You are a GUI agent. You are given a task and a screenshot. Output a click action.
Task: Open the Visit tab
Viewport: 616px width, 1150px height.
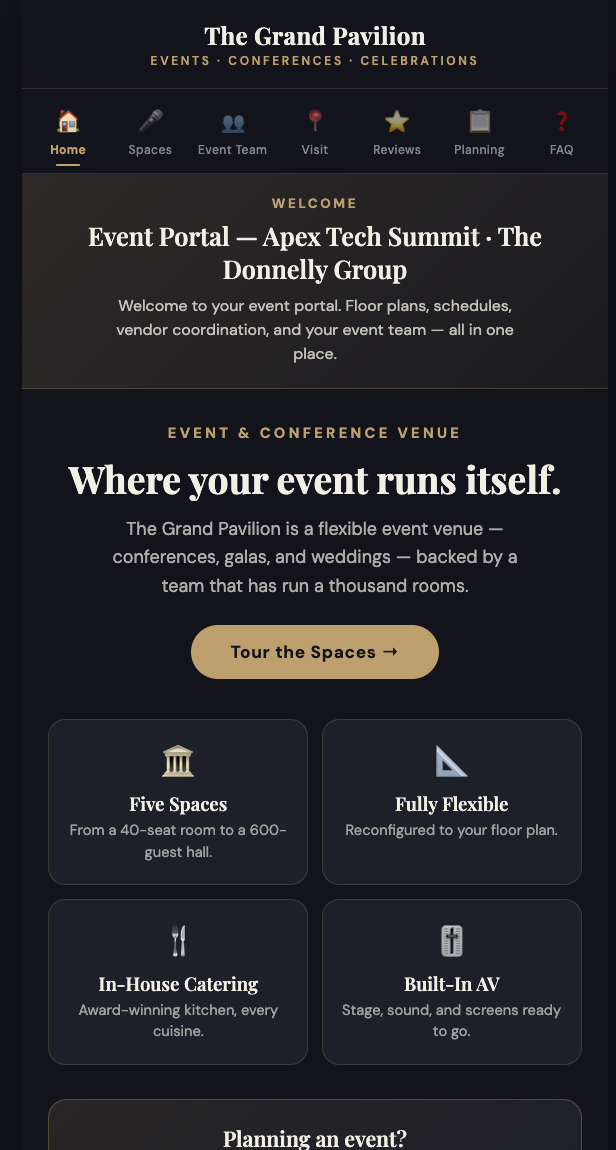[x=315, y=133]
